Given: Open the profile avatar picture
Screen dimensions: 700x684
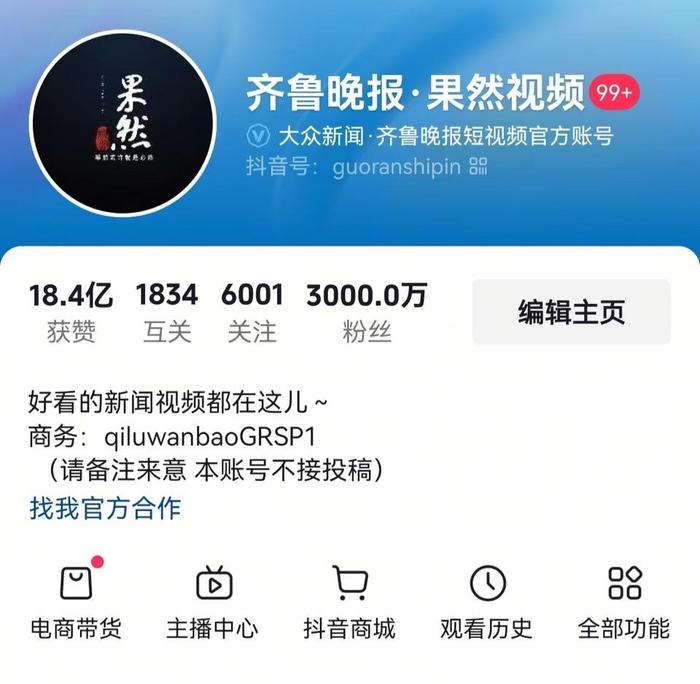Looking at the screenshot, I should (124, 123).
